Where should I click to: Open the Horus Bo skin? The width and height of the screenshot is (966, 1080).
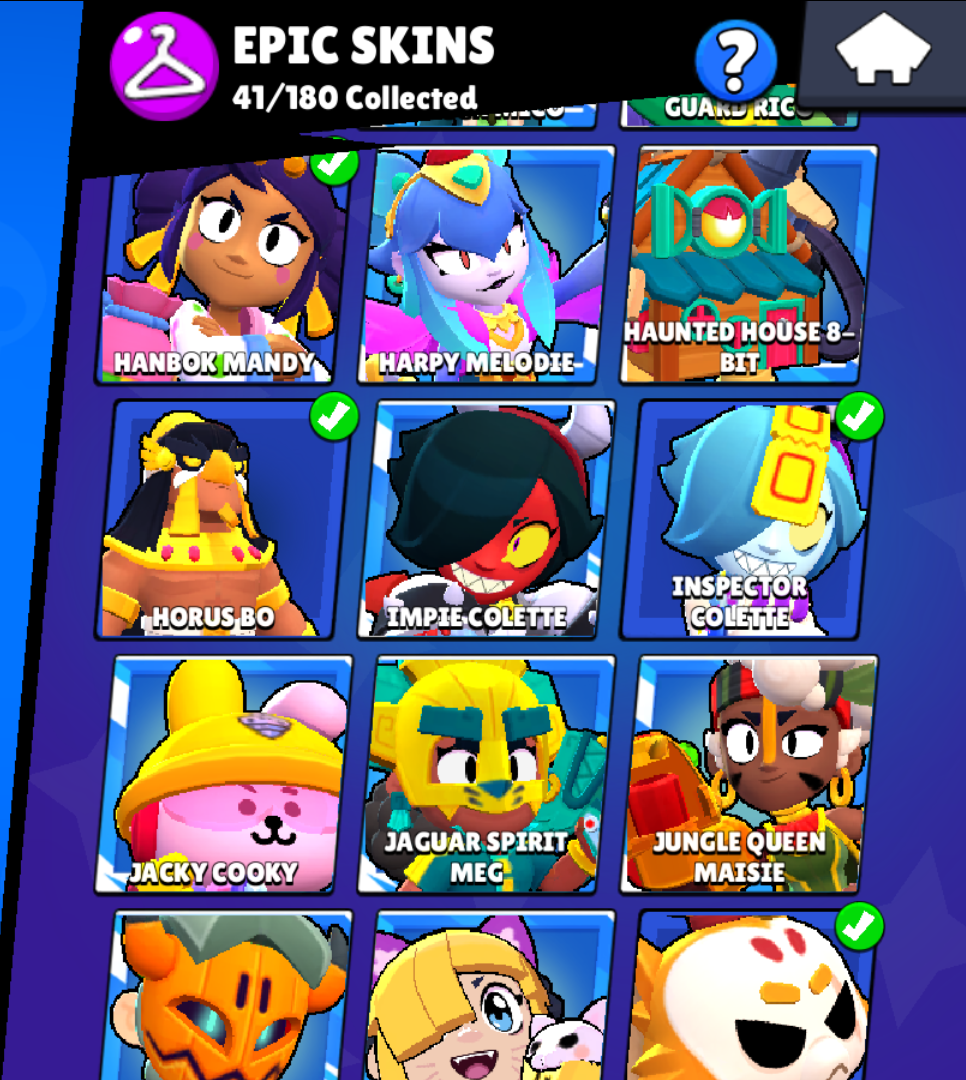[x=226, y=520]
